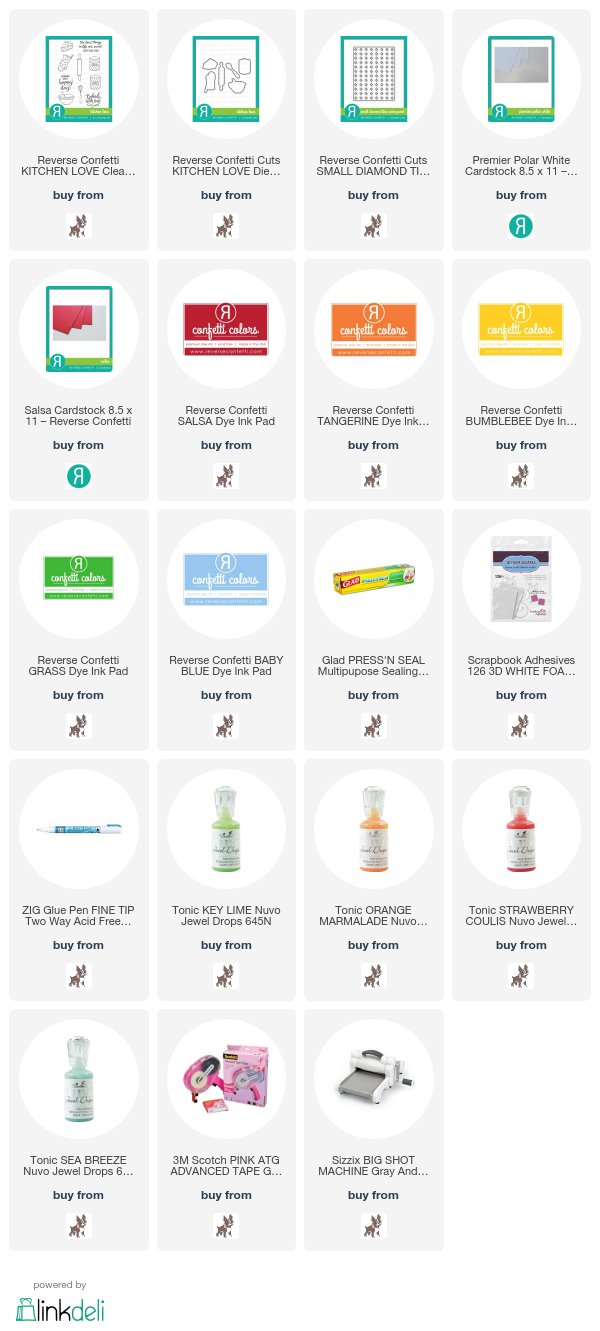600x1331 pixels.
Task: Select the Sizzix Big Shot Machine card
Action: (x=373, y=1130)
